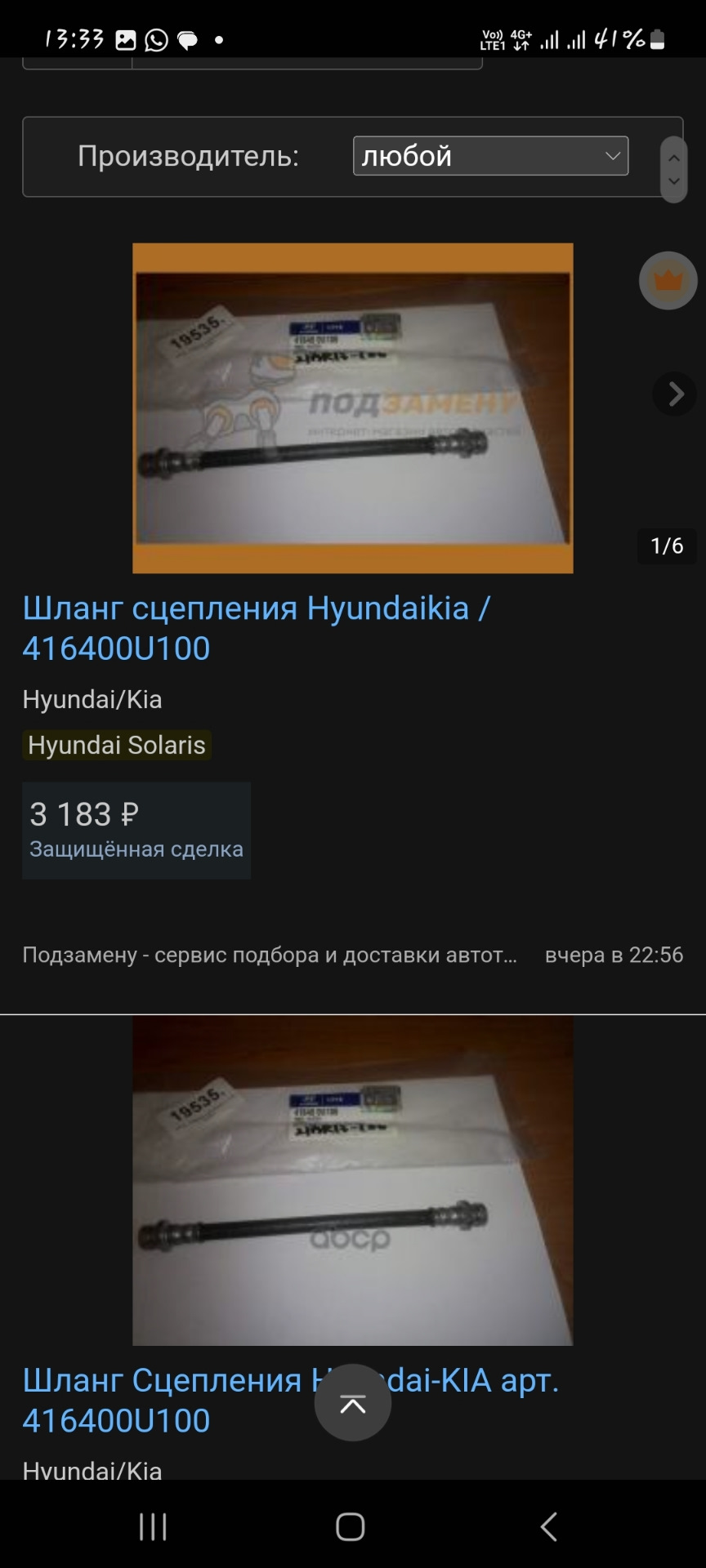Open seller Подзамену profile link
Screen dimensions: 706x1568
coord(270,955)
